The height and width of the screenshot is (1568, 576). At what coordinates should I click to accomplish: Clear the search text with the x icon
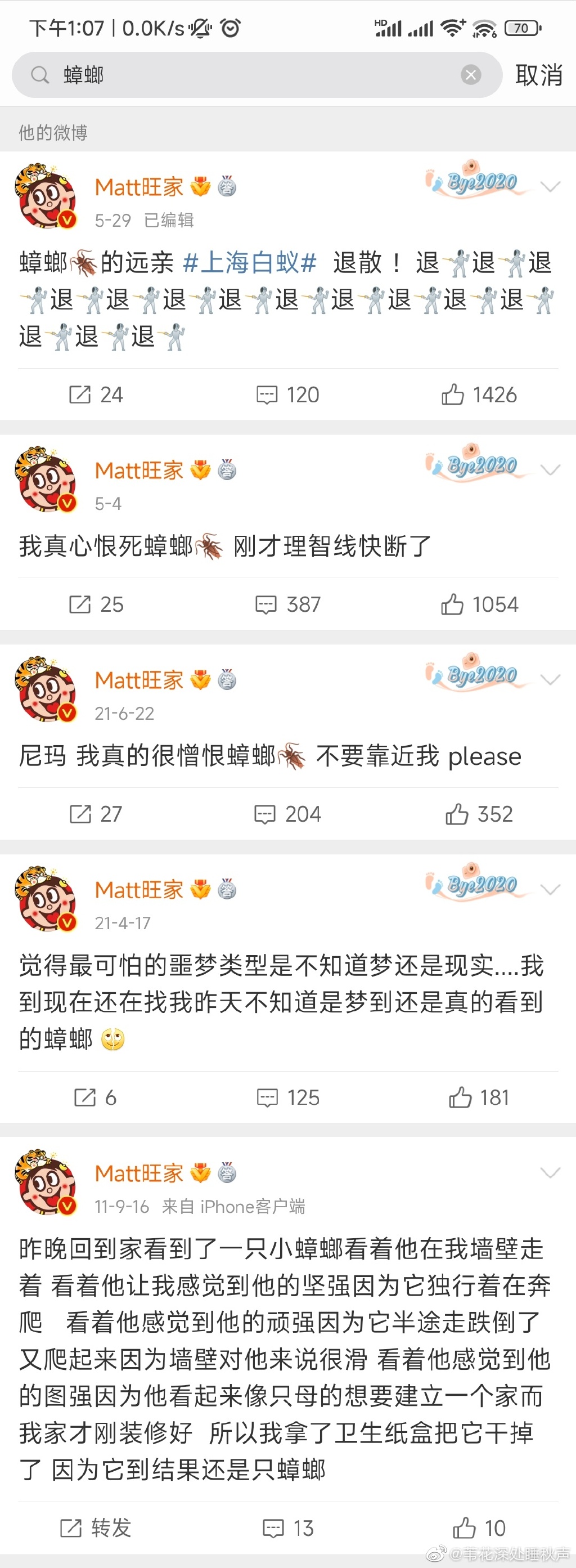470,74
